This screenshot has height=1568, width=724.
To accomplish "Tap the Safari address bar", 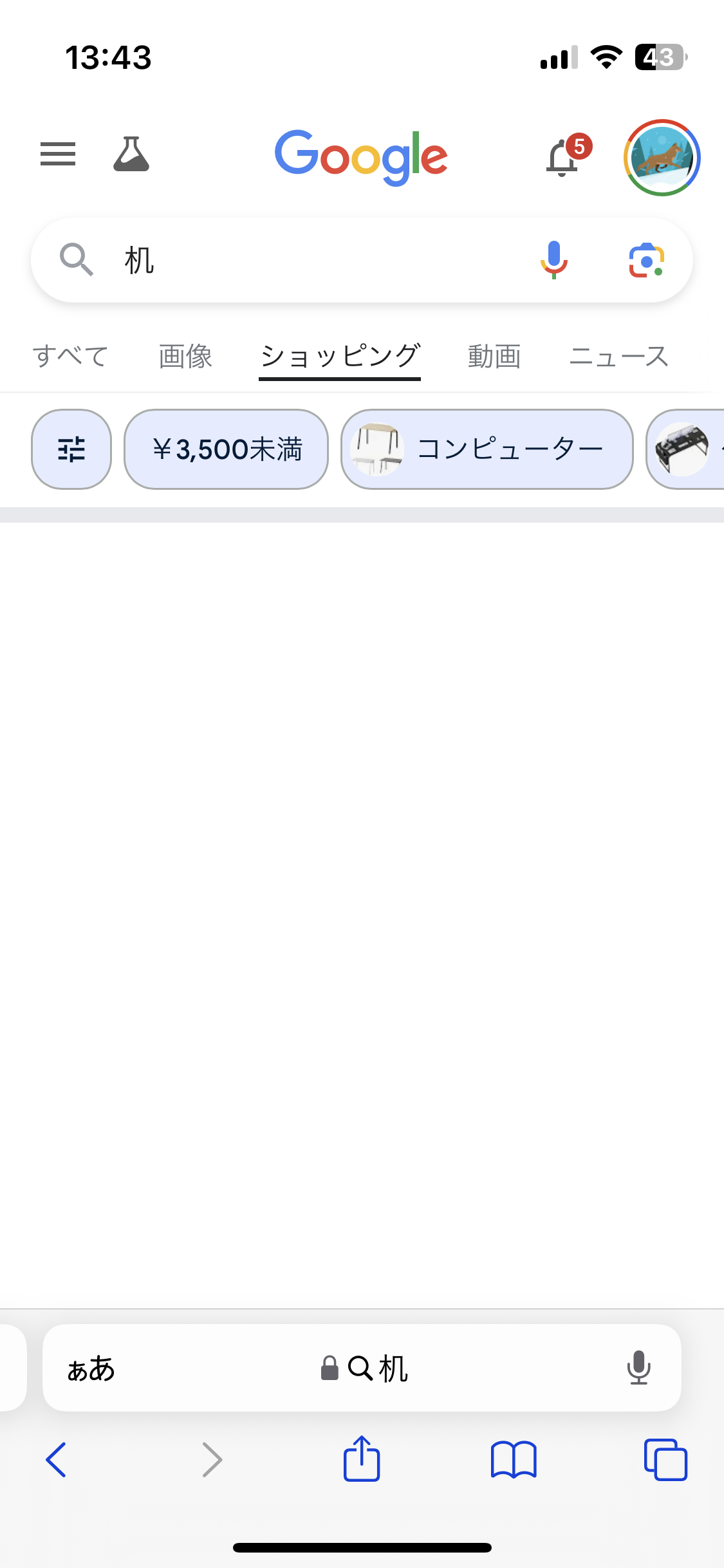I will pos(364,1368).
